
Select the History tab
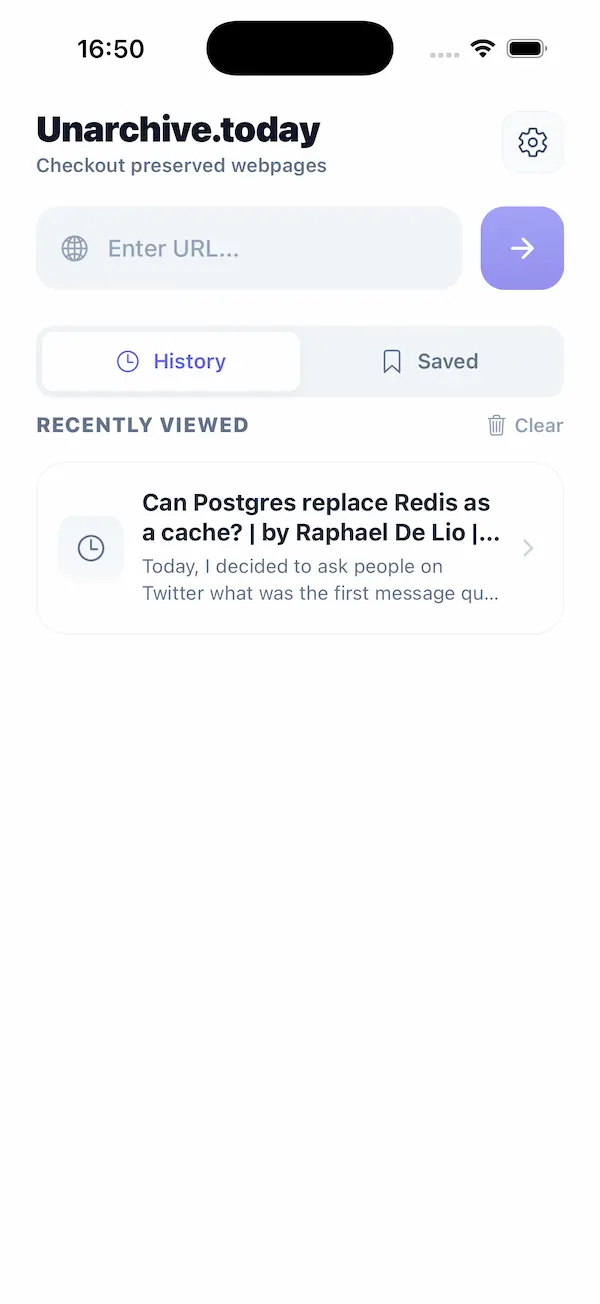[x=171, y=362]
